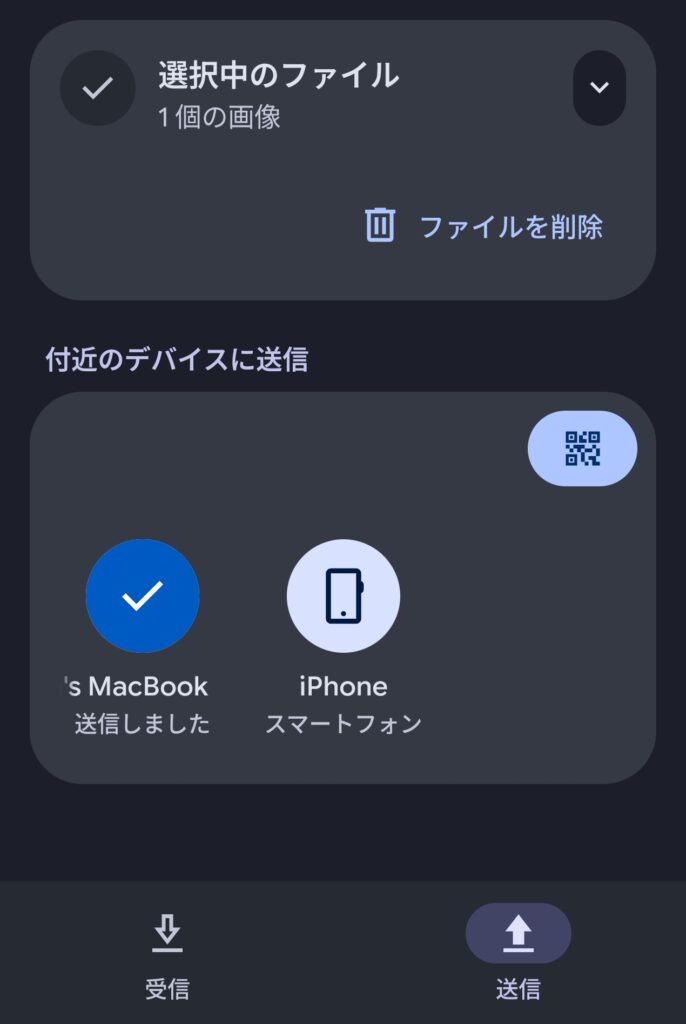Open the QR code sharing button
The width and height of the screenshot is (686, 1024).
coord(582,449)
